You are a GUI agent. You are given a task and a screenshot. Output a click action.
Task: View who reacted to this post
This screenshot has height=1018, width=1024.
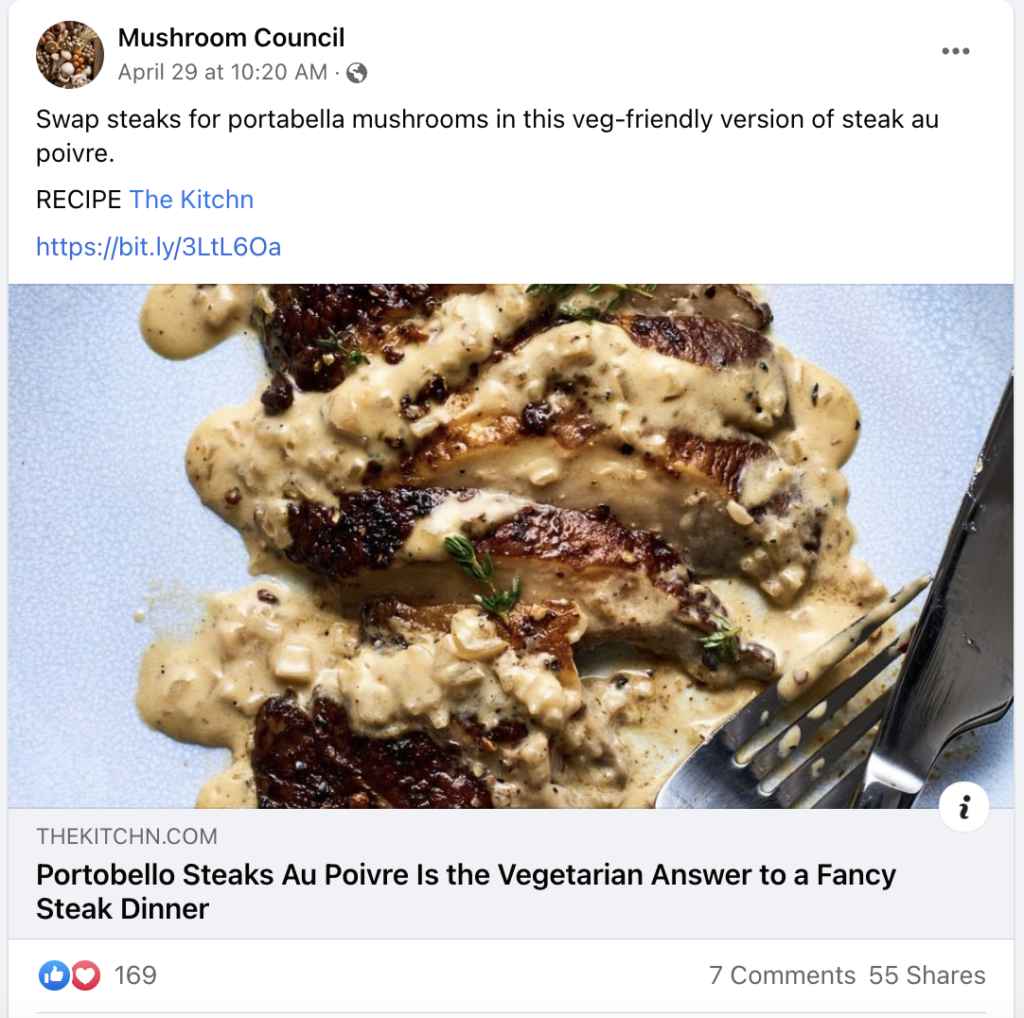97,975
